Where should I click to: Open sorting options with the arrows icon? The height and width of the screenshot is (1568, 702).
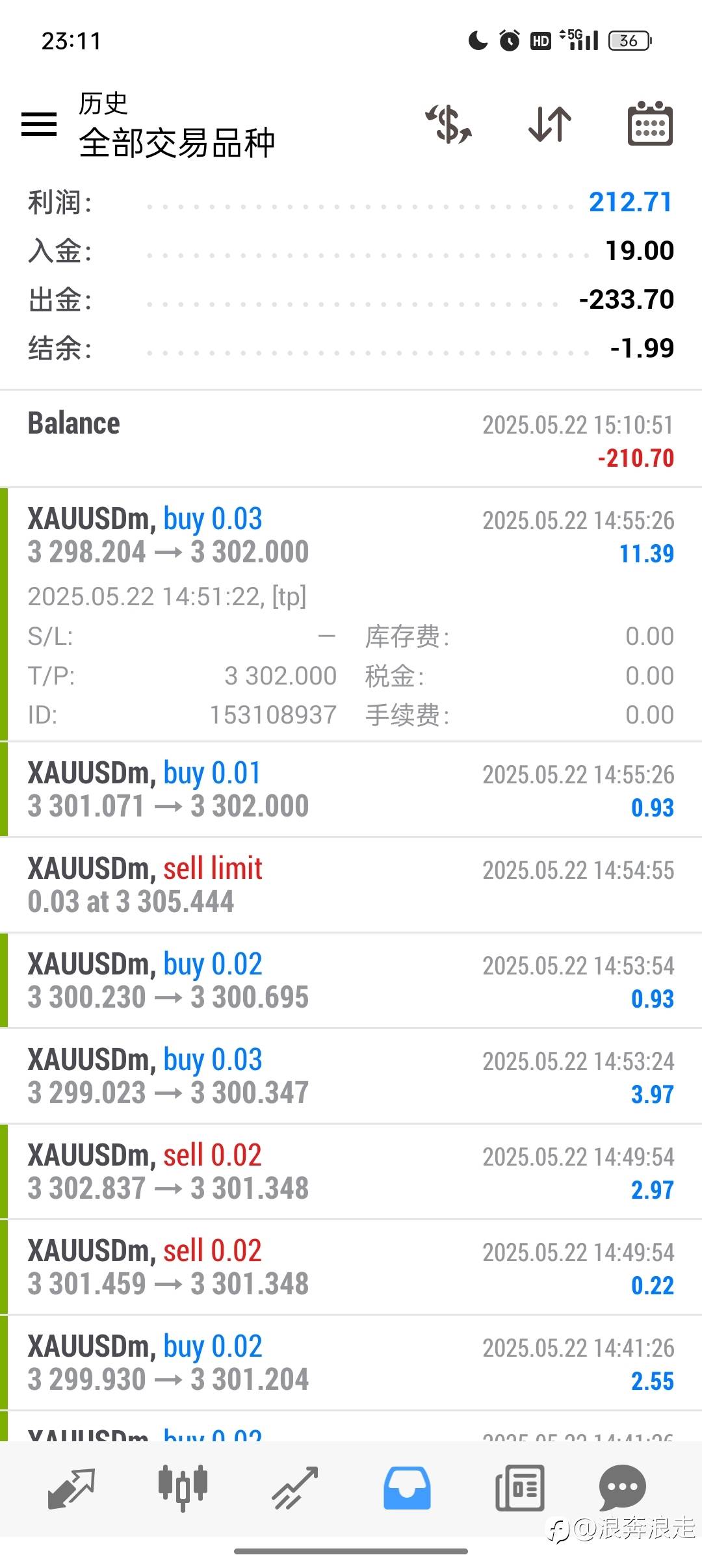pos(550,124)
